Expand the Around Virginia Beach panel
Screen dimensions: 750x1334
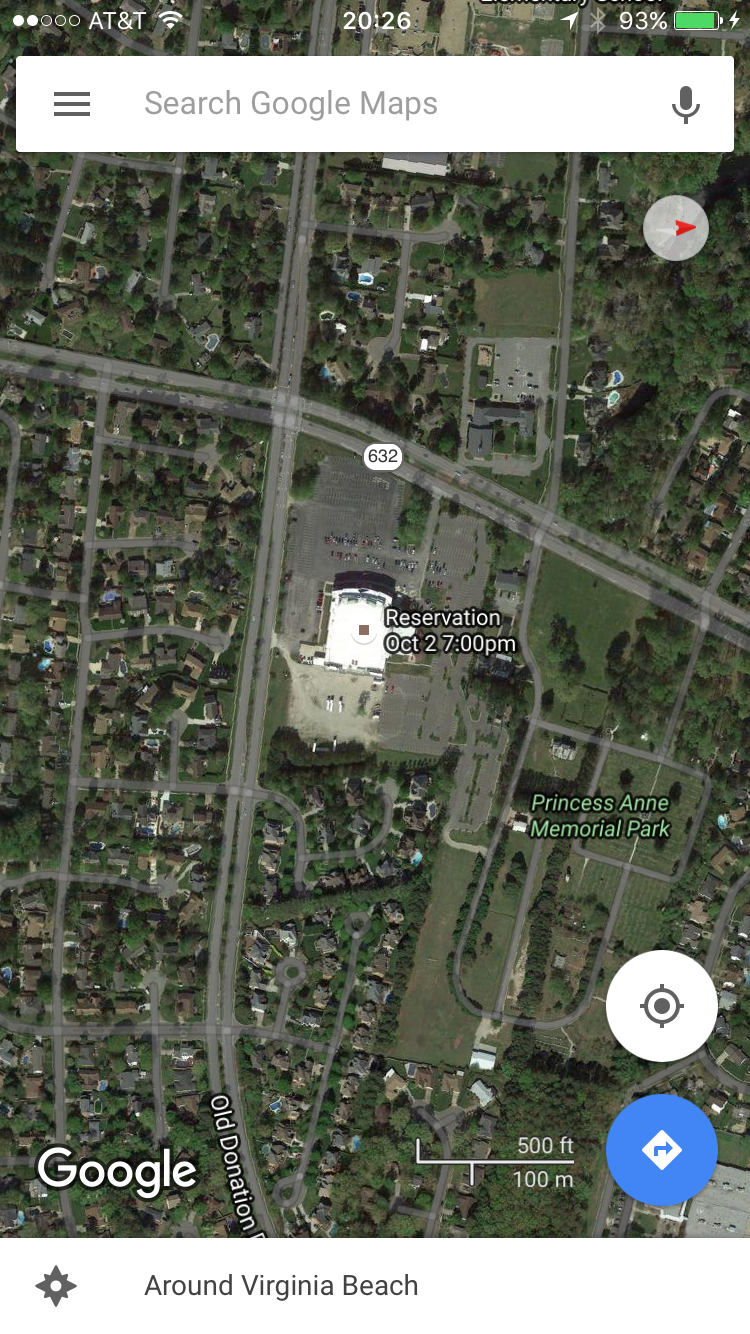pyautogui.click(x=375, y=1286)
